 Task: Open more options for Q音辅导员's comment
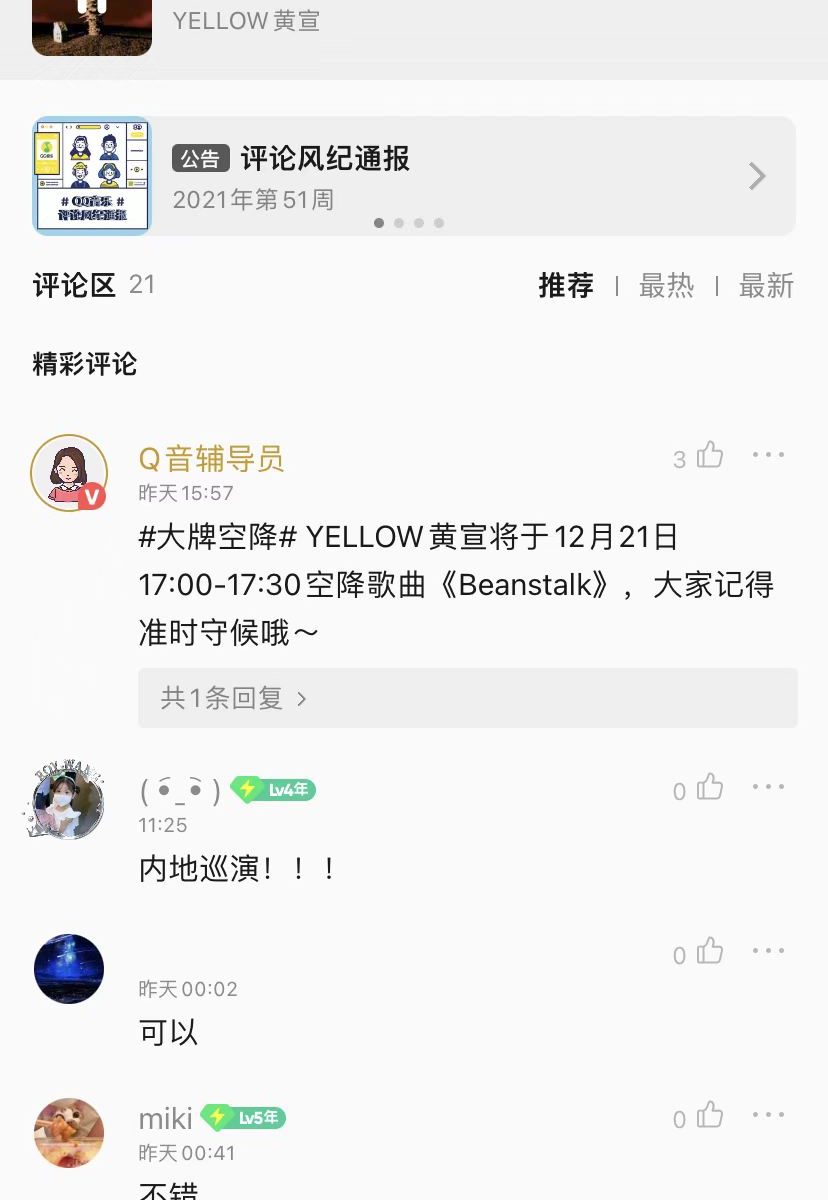[768, 455]
